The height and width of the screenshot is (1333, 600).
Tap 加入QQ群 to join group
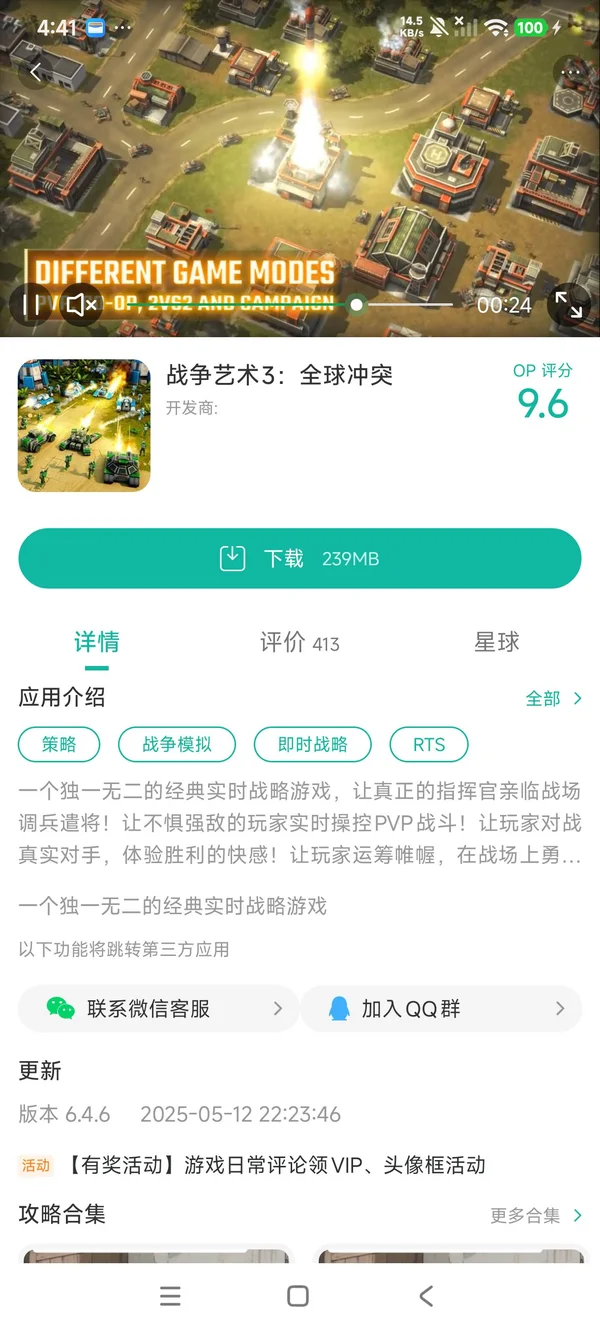[x=441, y=1009]
